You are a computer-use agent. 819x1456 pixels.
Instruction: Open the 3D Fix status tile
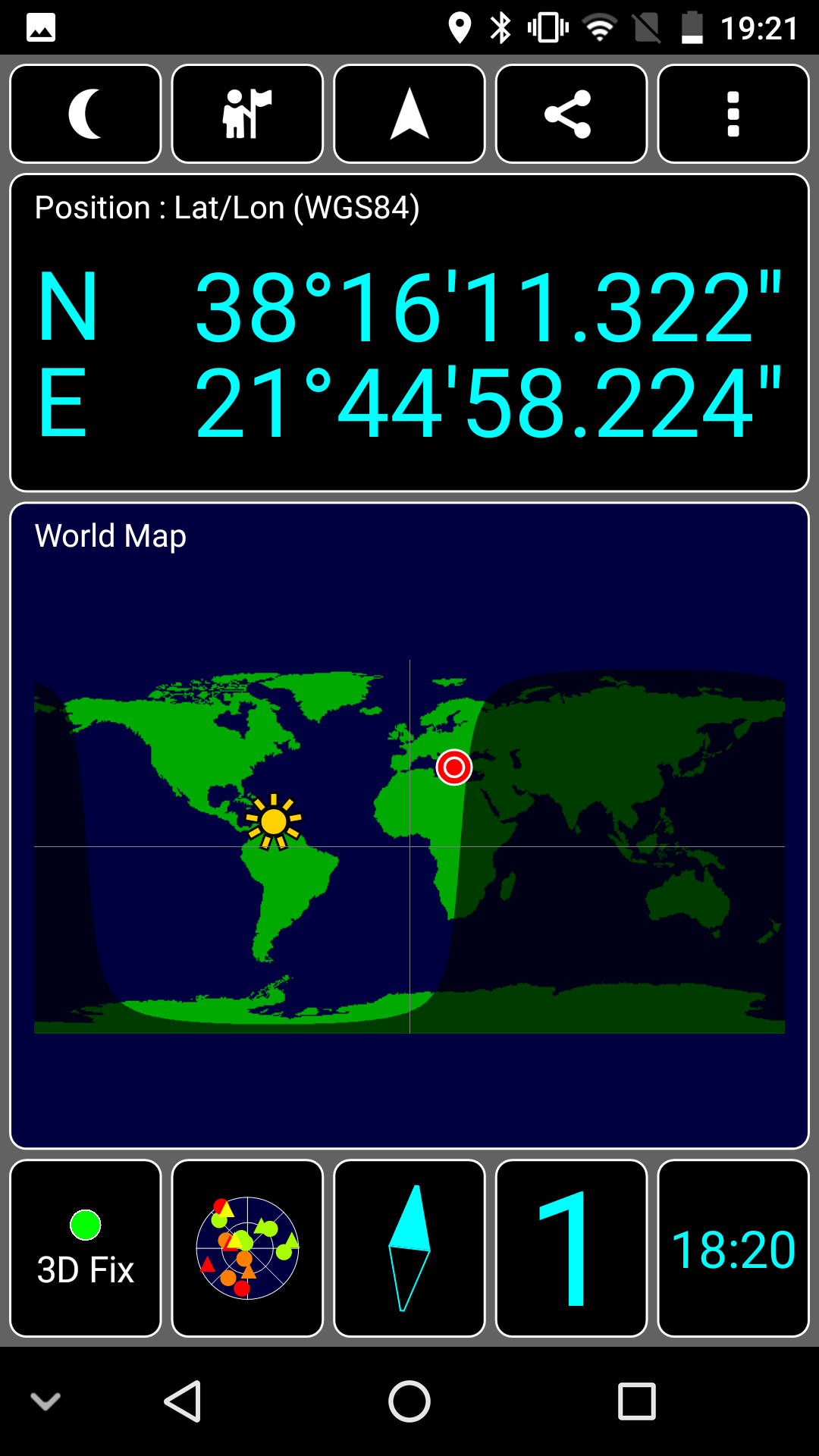tap(86, 1248)
